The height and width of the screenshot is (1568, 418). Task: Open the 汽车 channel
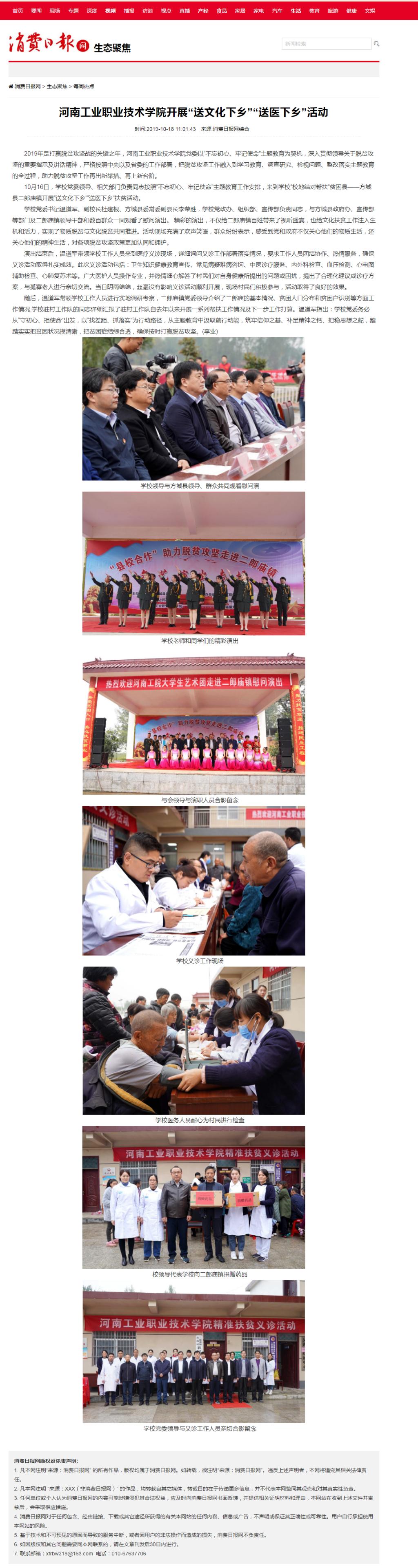(x=277, y=11)
